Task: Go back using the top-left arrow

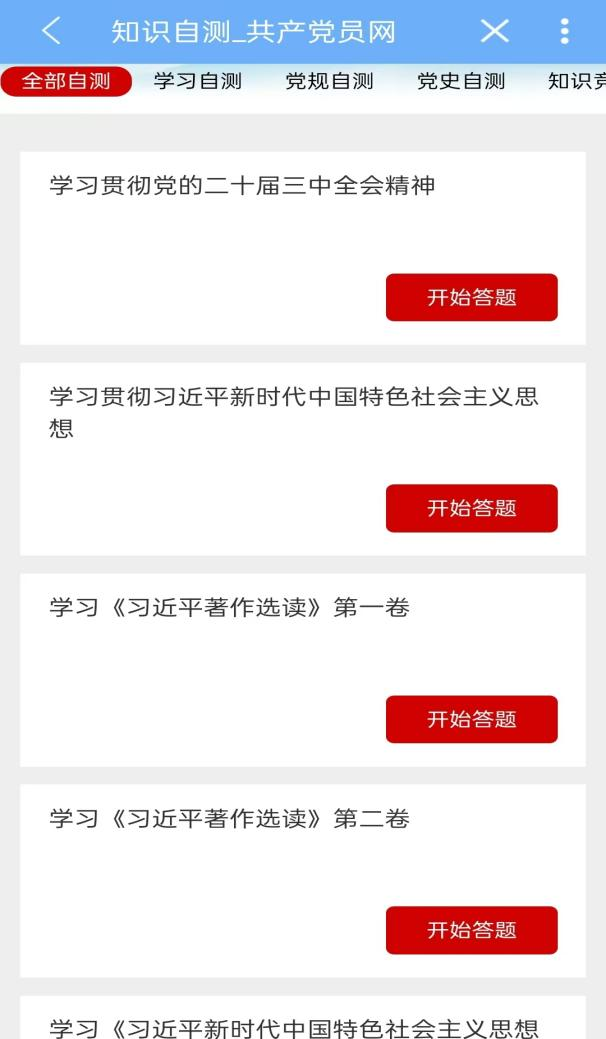Action: point(51,31)
